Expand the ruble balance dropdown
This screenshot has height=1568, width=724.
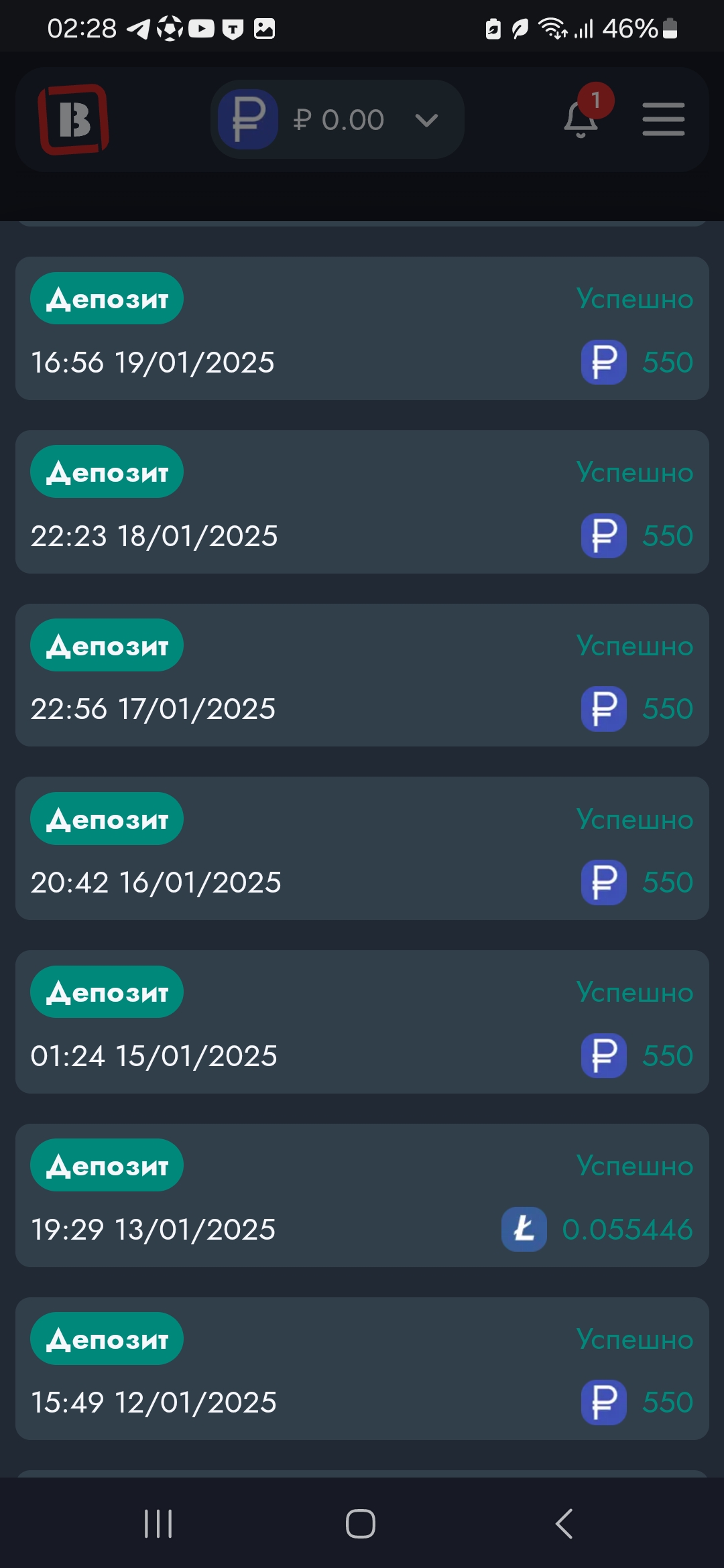337,119
